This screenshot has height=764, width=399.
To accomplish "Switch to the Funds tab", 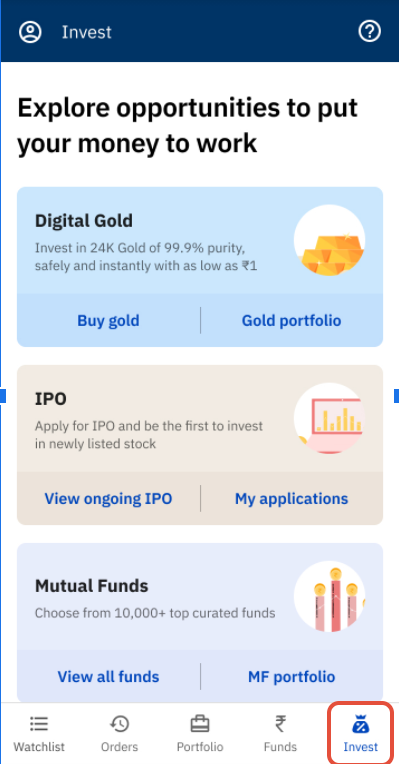I will click(x=280, y=733).
